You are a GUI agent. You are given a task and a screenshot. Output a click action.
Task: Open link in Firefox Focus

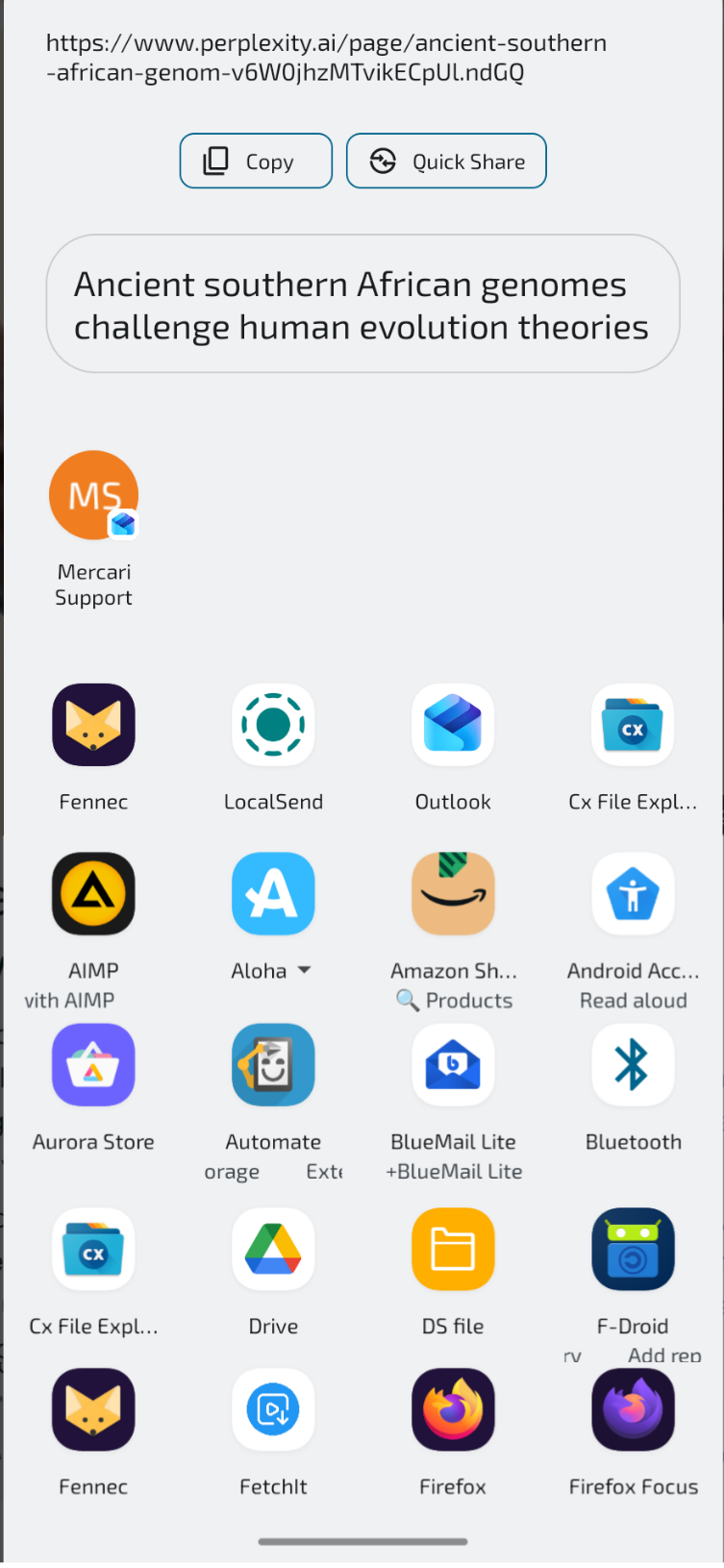(633, 1410)
